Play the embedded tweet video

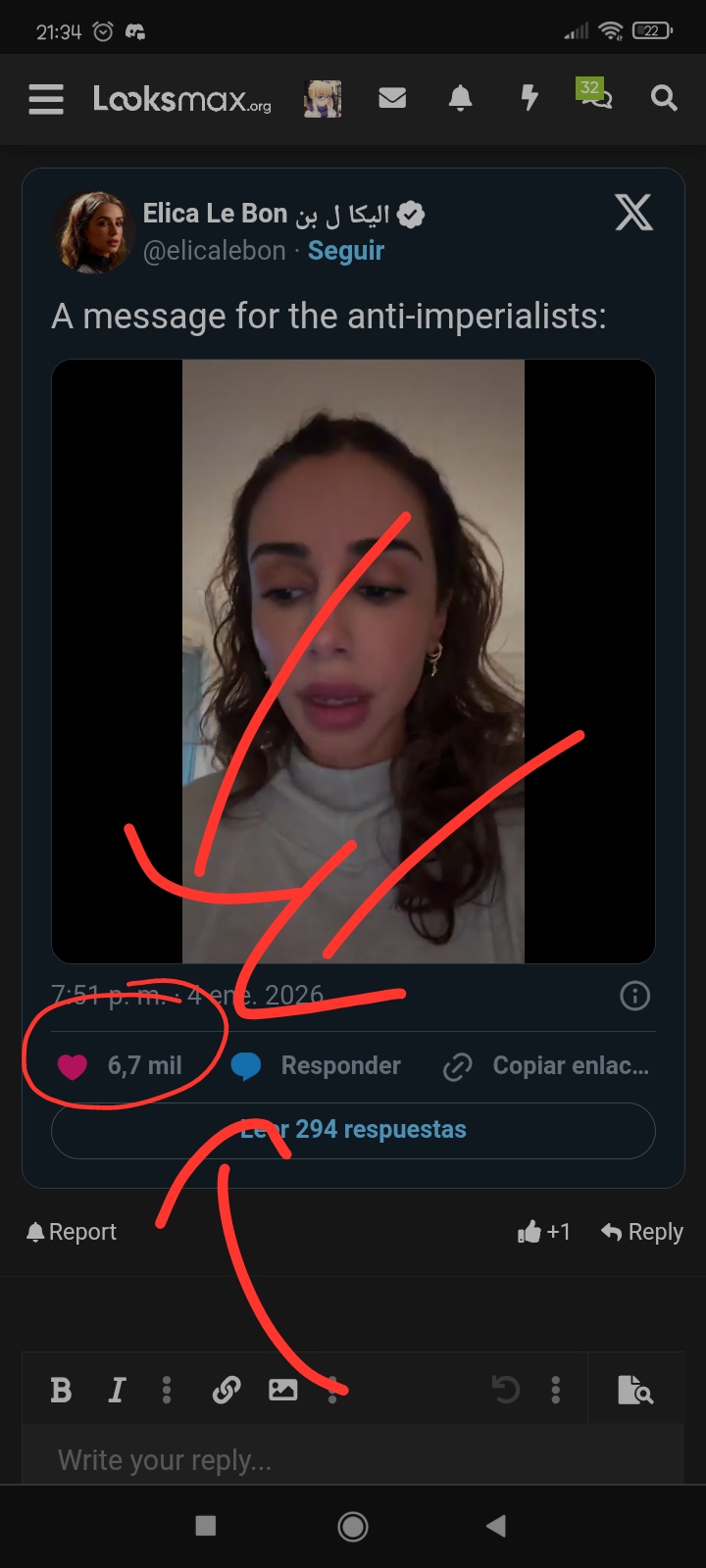point(353,661)
